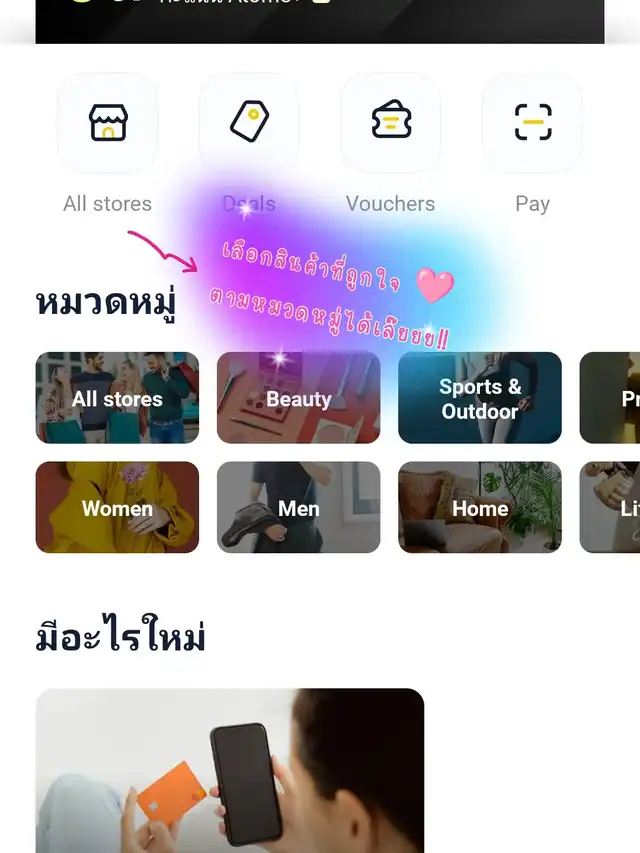Open the All stores shortcut icon

click(x=108, y=123)
